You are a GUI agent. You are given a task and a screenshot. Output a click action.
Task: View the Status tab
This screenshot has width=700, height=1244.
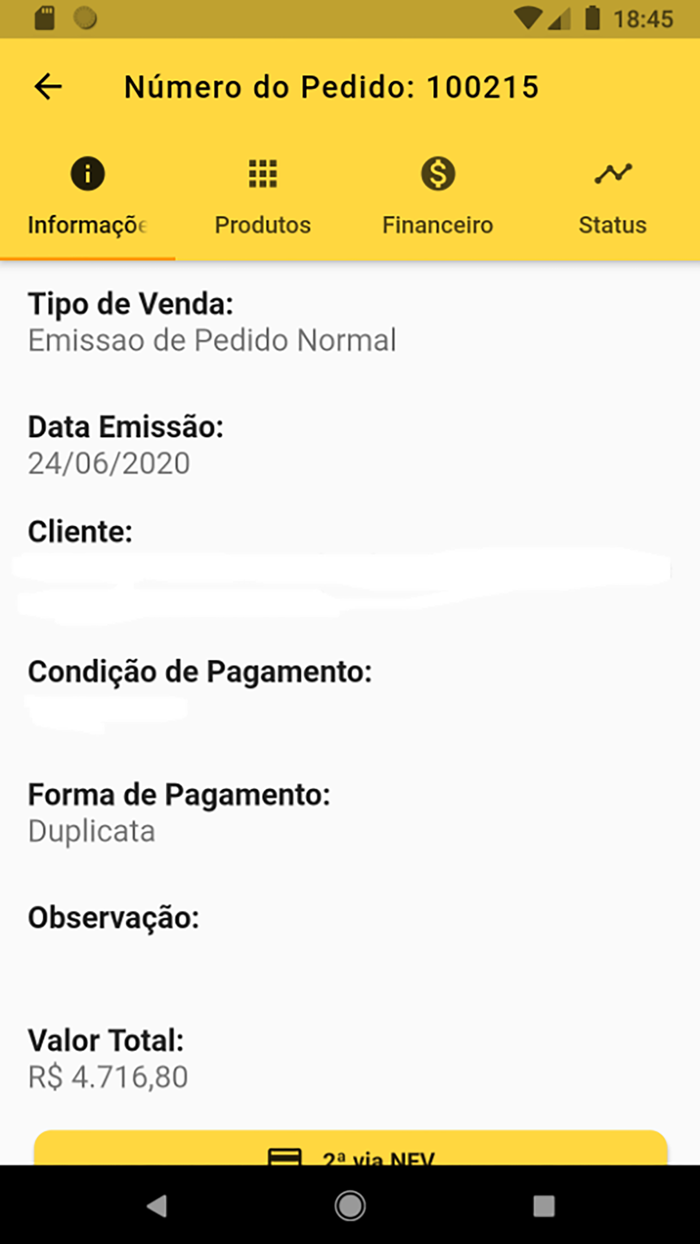click(x=612, y=198)
